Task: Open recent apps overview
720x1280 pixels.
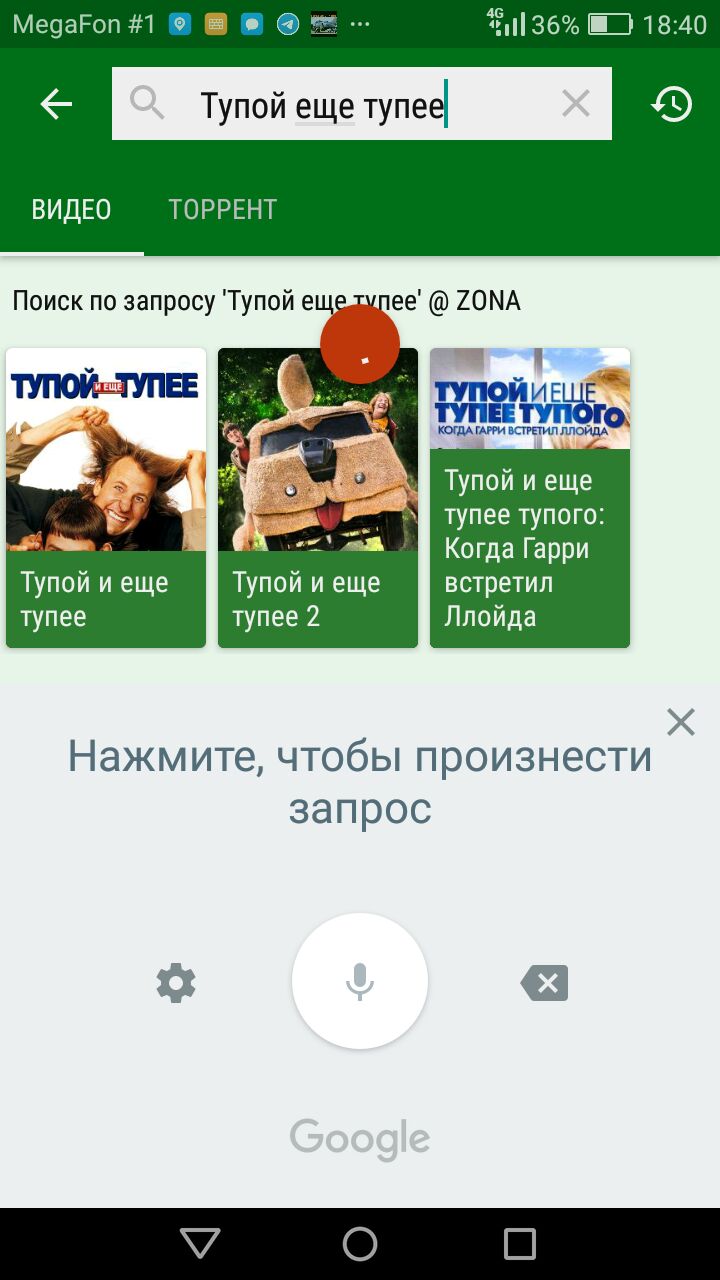Action: 520,1244
